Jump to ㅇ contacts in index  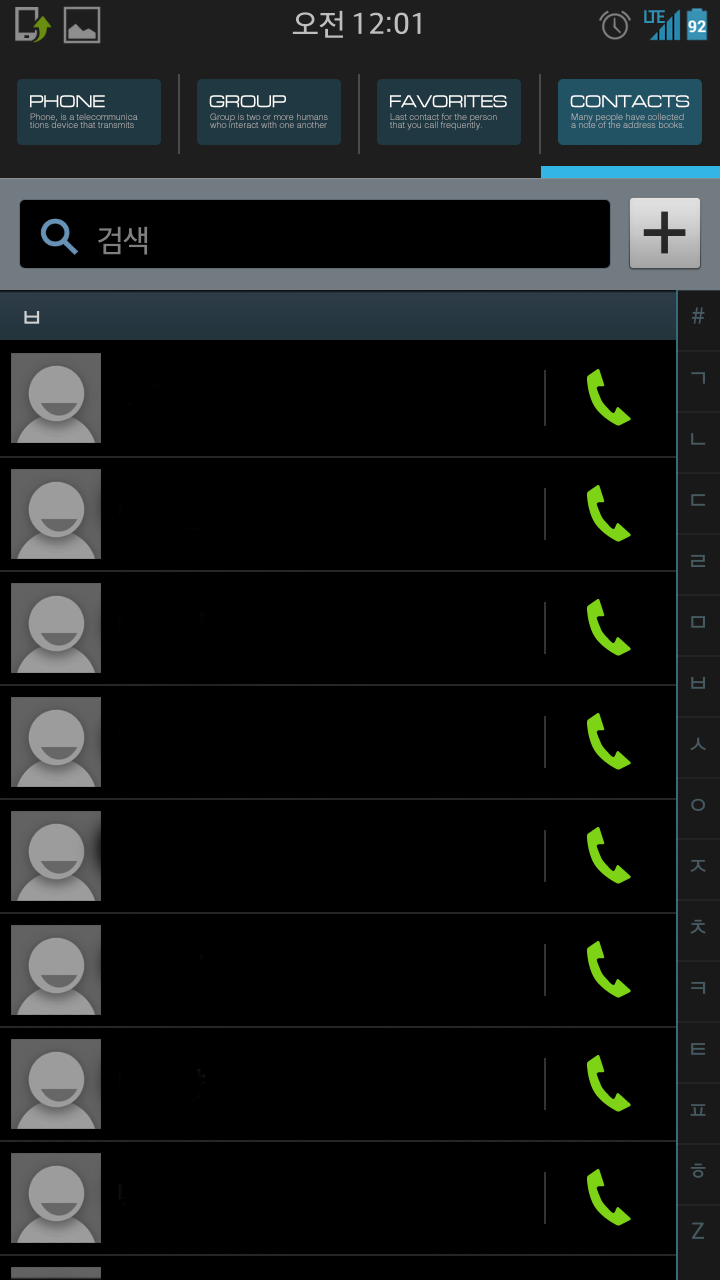click(x=698, y=805)
